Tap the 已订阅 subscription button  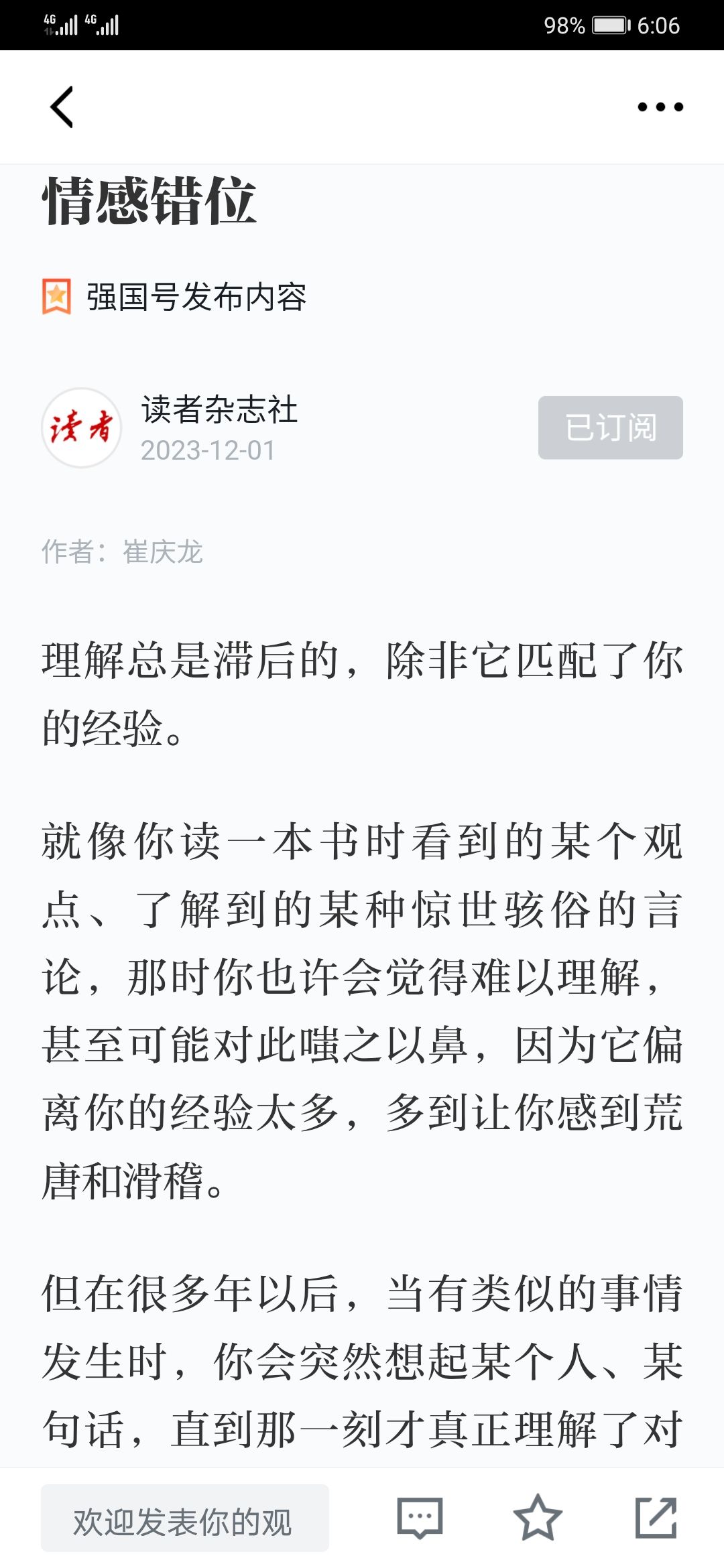click(610, 428)
